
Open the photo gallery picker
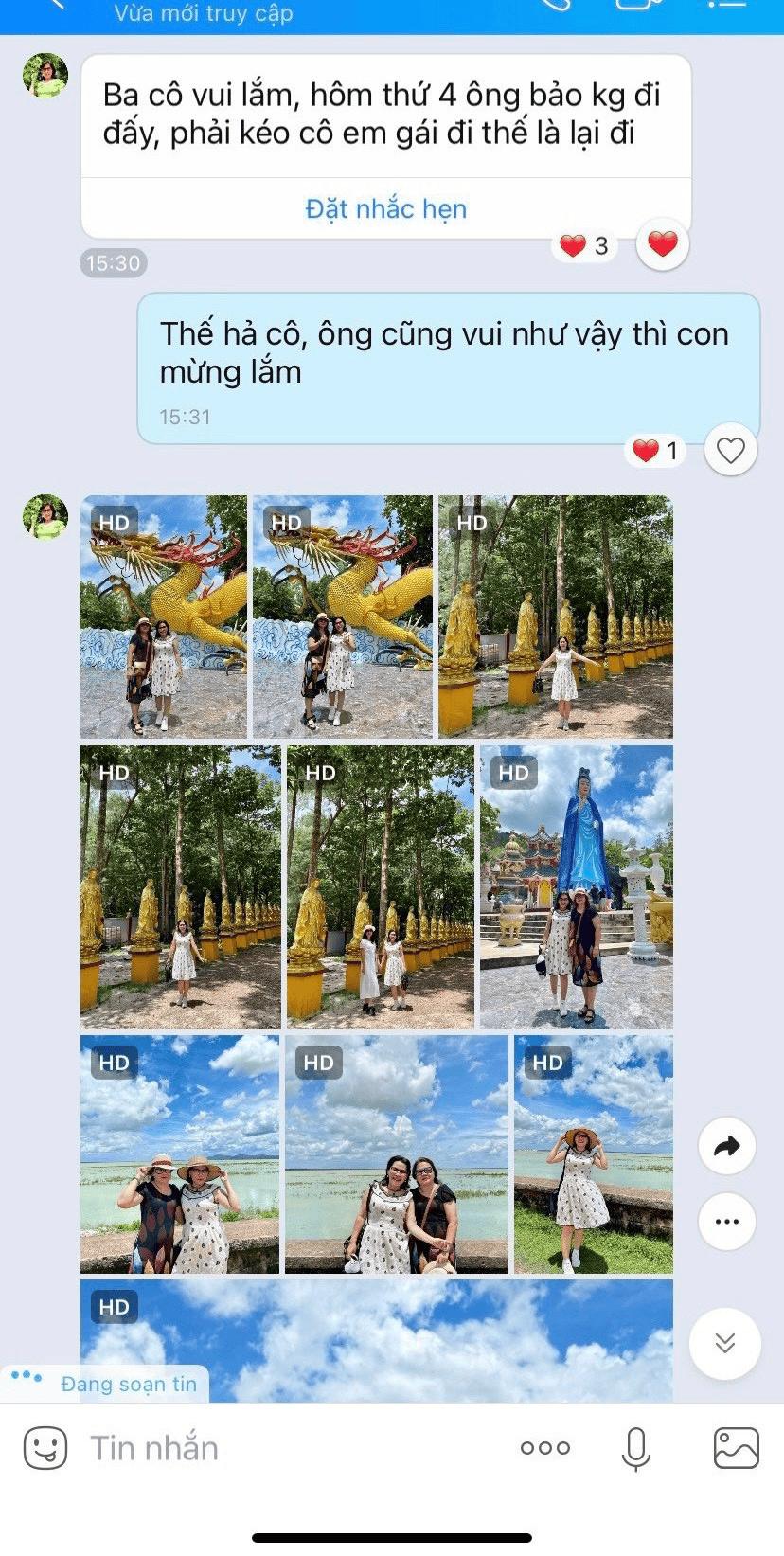point(736,1448)
